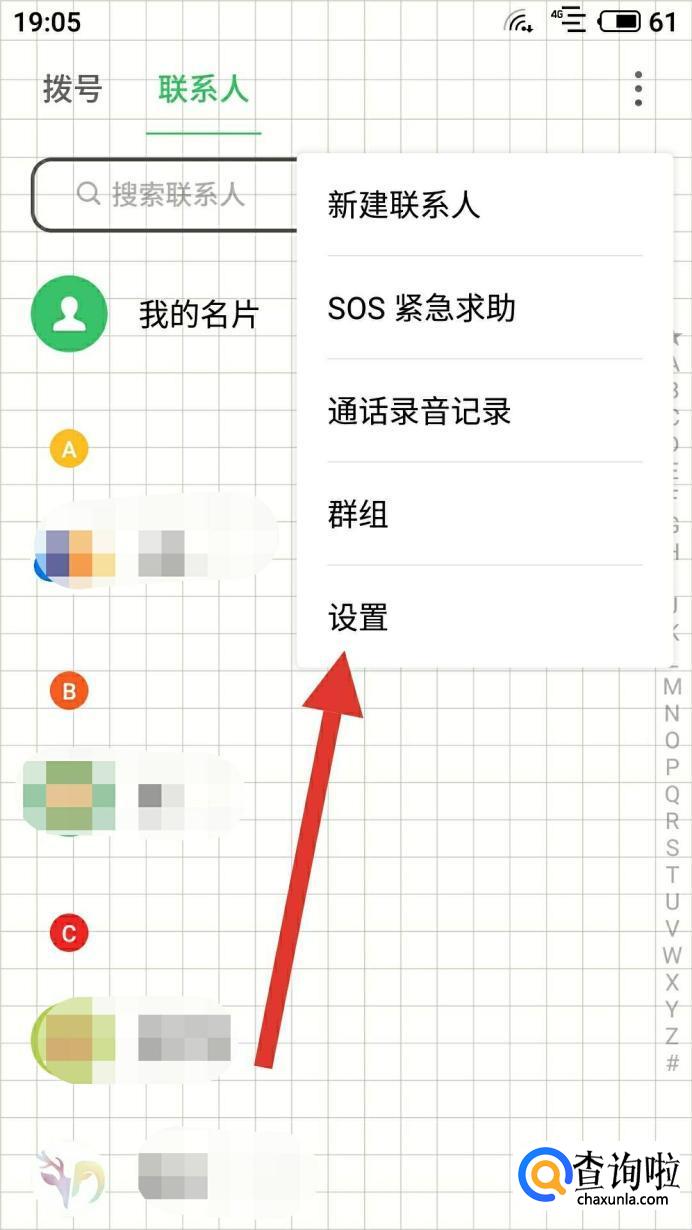Tap the 搜索联系人 search field
This screenshot has width=692, height=1230.
(x=165, y=194)
